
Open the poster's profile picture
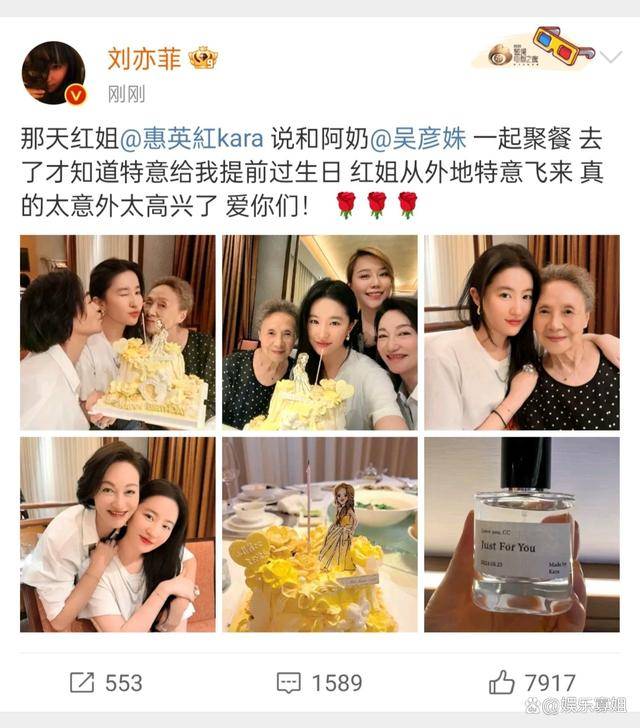tap(54, 72)
